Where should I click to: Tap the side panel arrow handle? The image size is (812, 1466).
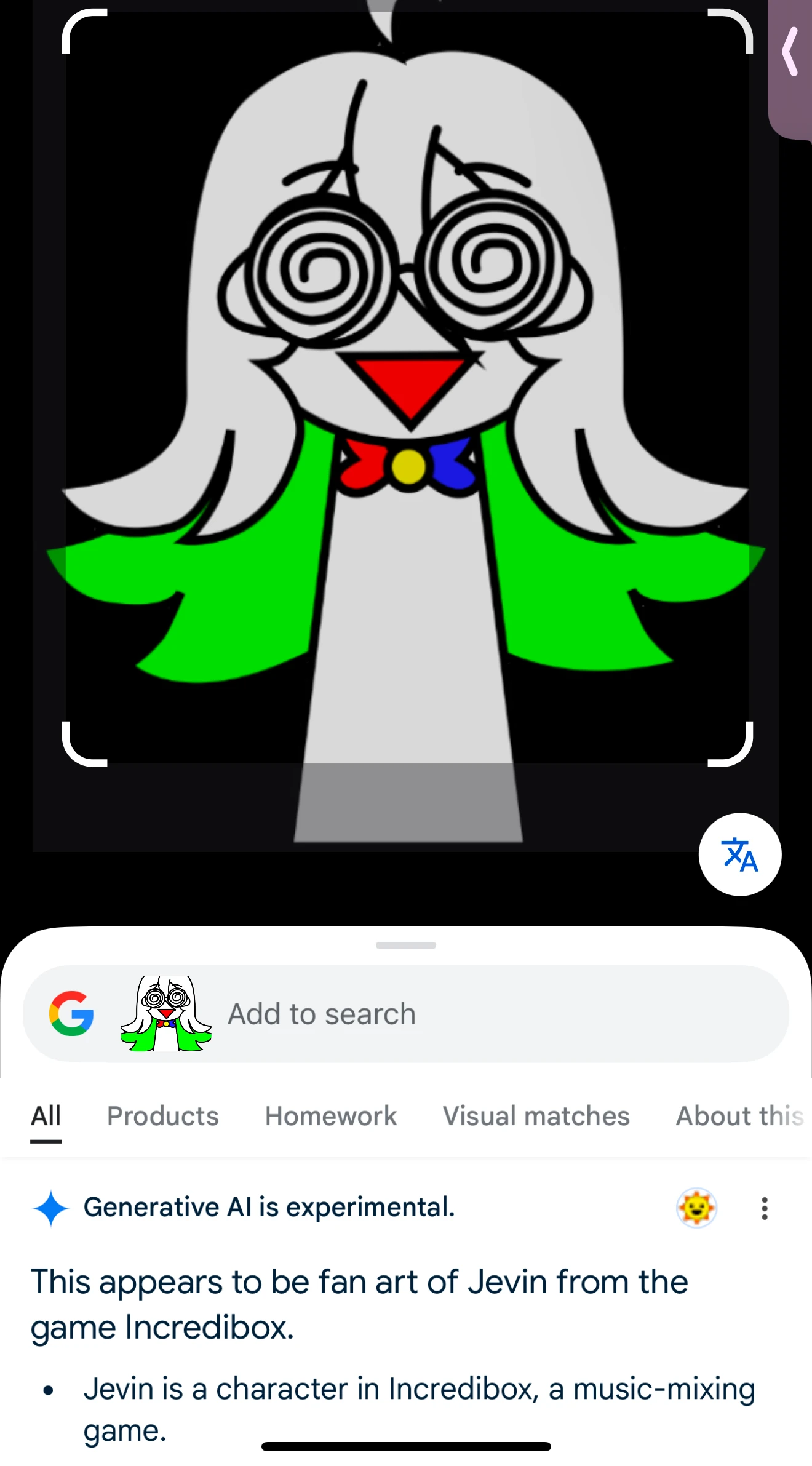coord(790,52)
